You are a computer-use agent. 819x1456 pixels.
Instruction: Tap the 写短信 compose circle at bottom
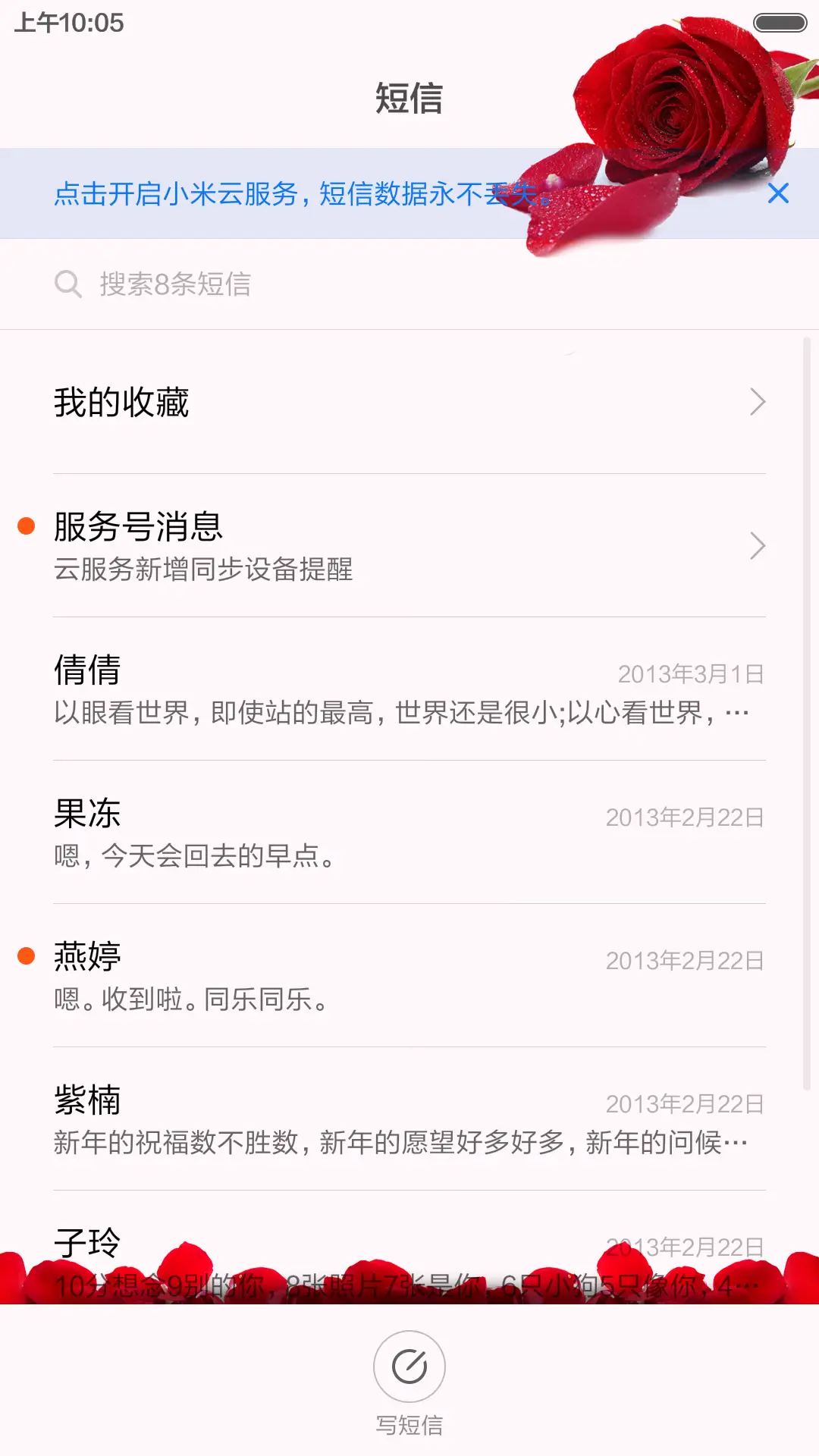click(409, 1365)
